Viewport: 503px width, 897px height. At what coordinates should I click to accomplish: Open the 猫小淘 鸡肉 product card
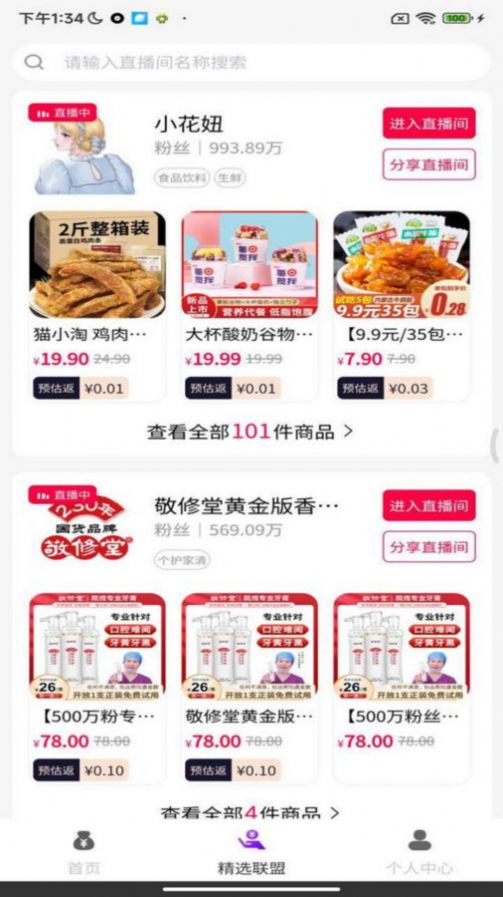[x=97, y=307]
